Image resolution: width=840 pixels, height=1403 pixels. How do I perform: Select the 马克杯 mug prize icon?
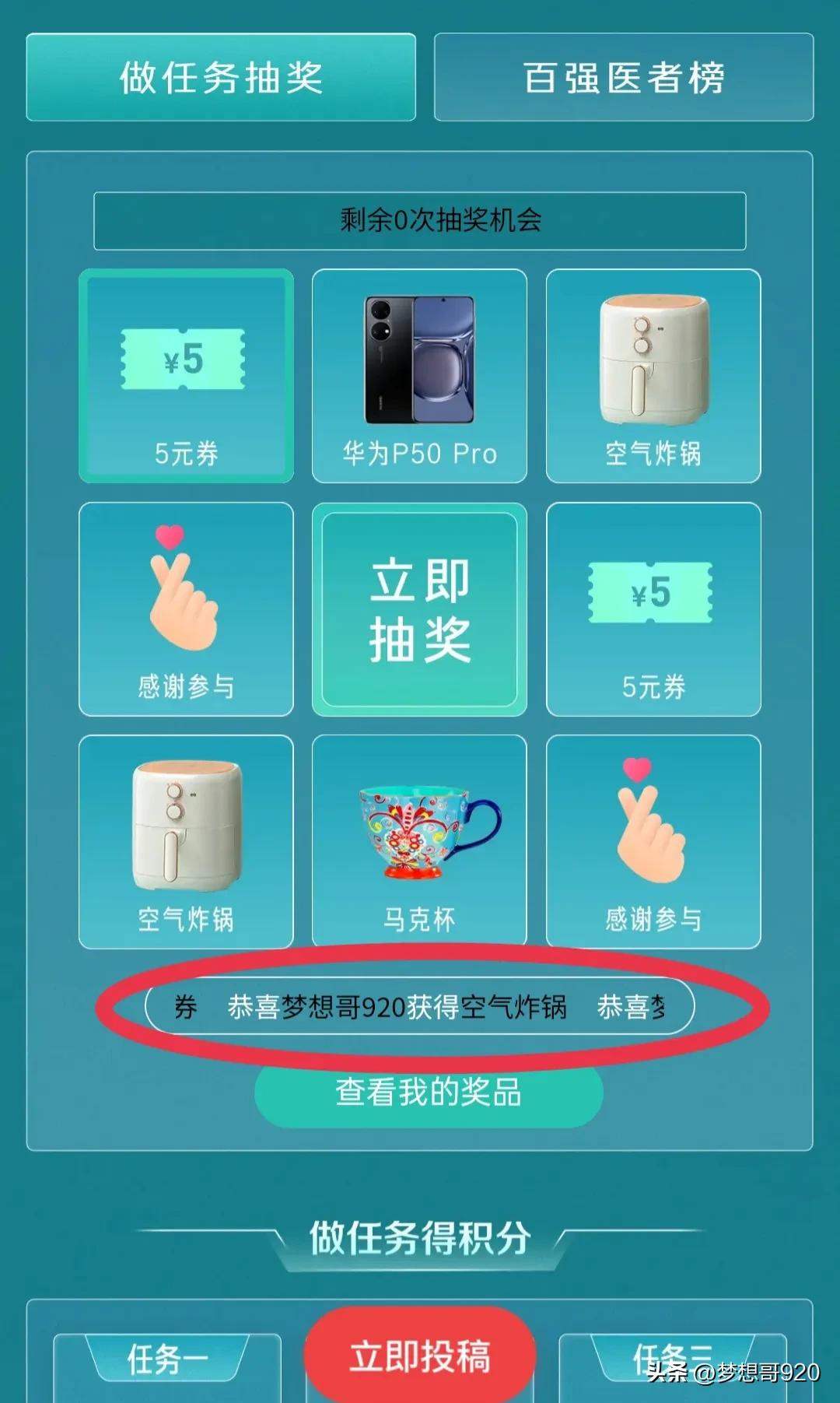click(419, 833)
